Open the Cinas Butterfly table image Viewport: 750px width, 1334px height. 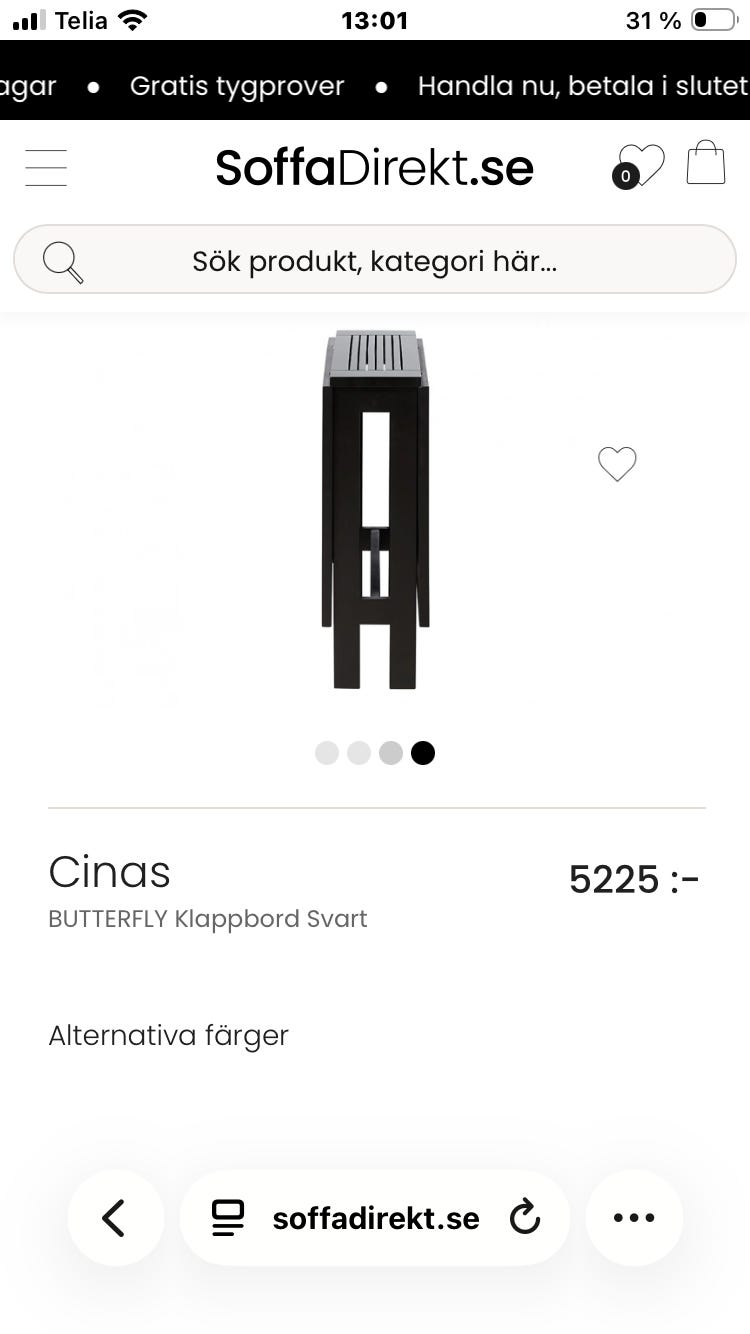(375, 510)
